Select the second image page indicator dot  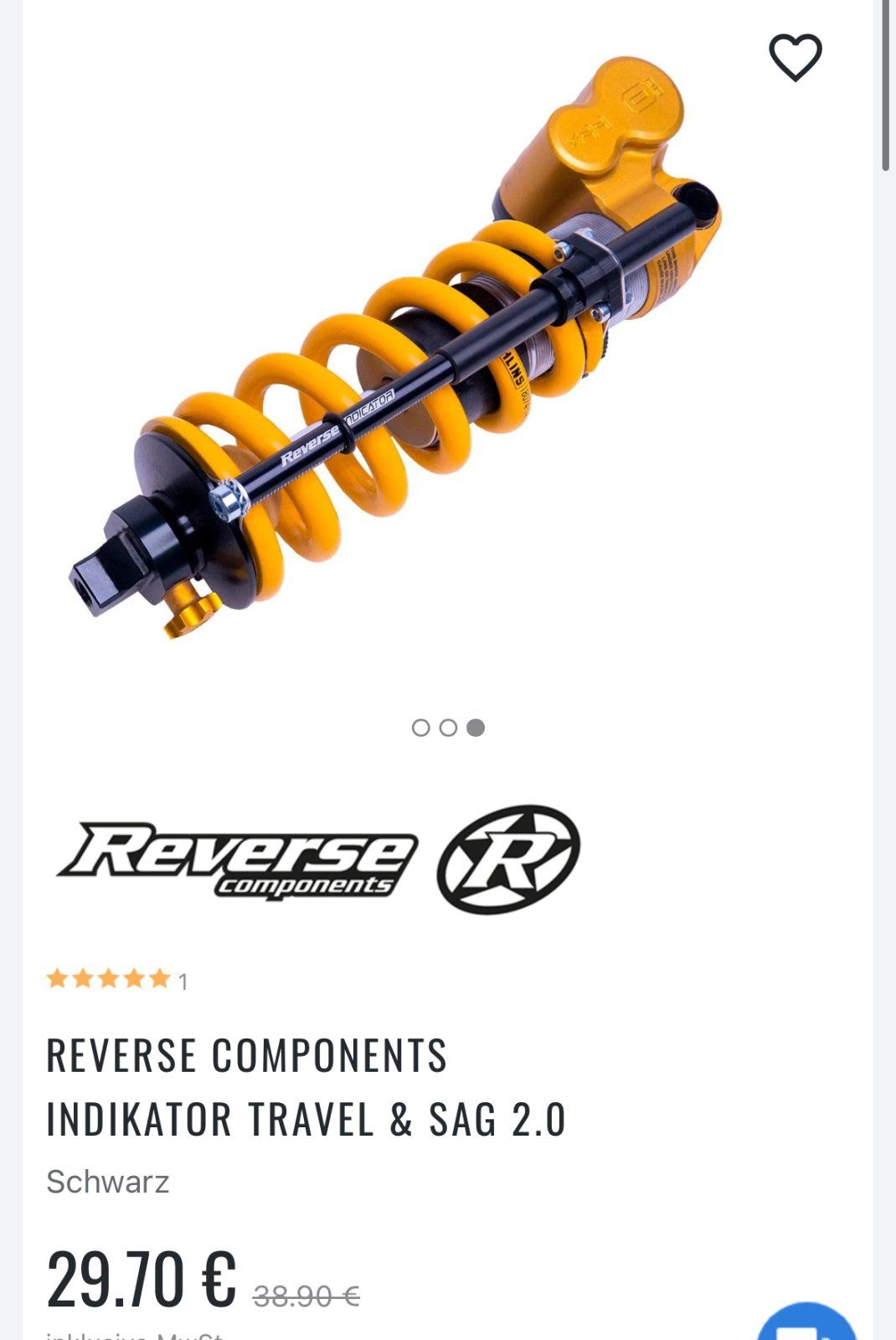tap(448, 728)
